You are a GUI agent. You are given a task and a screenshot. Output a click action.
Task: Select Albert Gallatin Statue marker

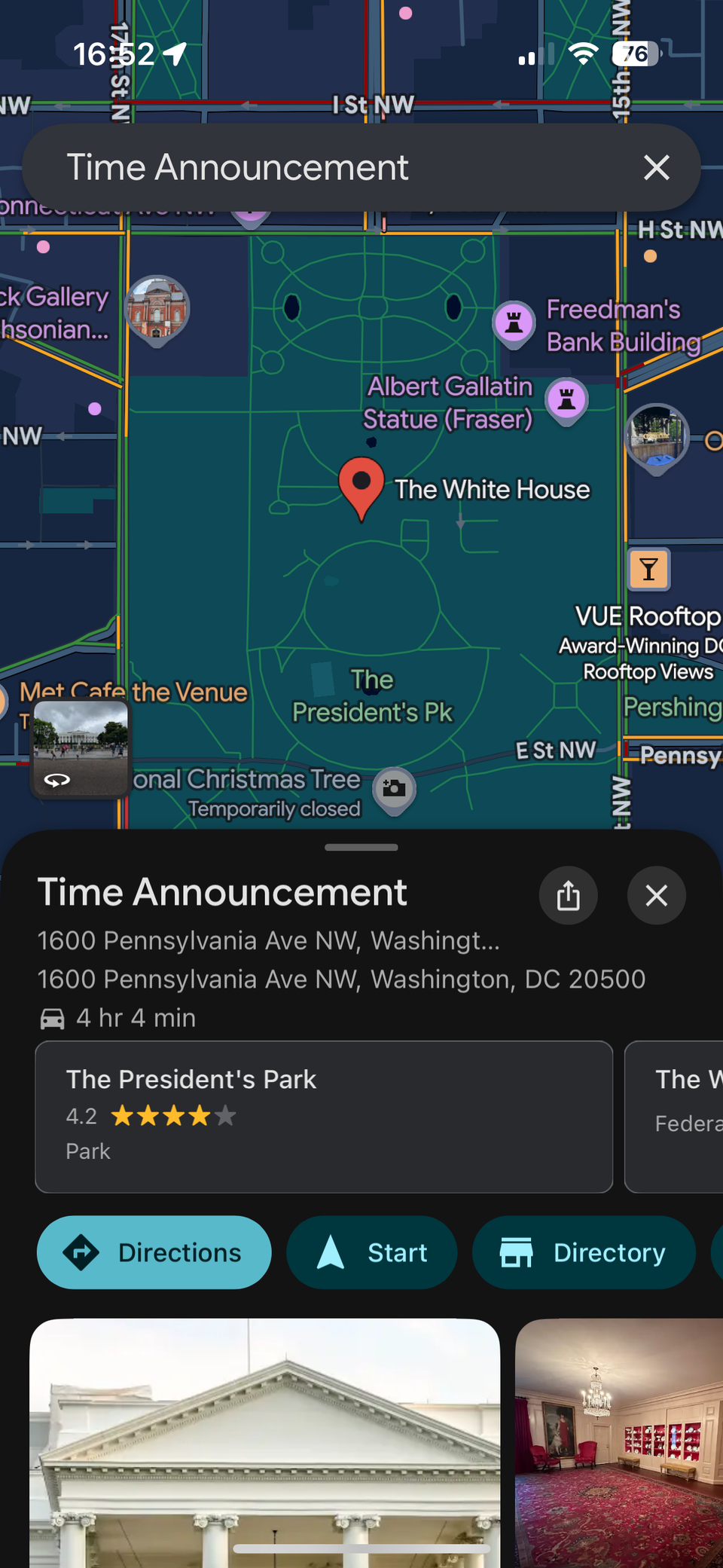566,399
